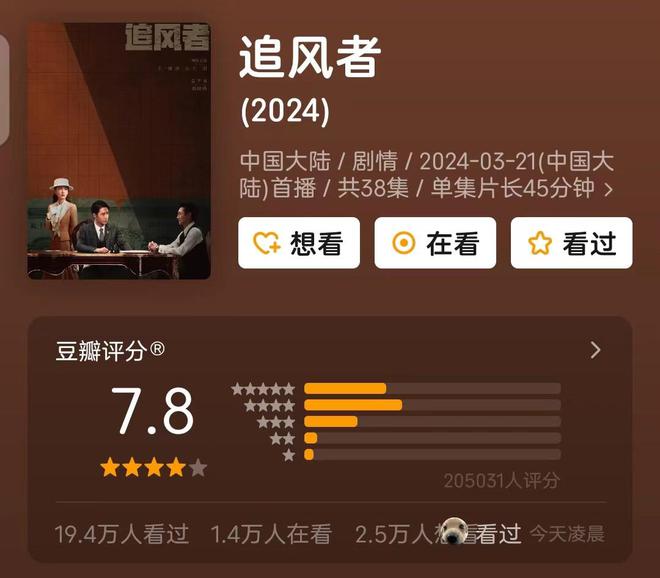
Task: Mark the drama as 看过
Action: tap(571, 243)
